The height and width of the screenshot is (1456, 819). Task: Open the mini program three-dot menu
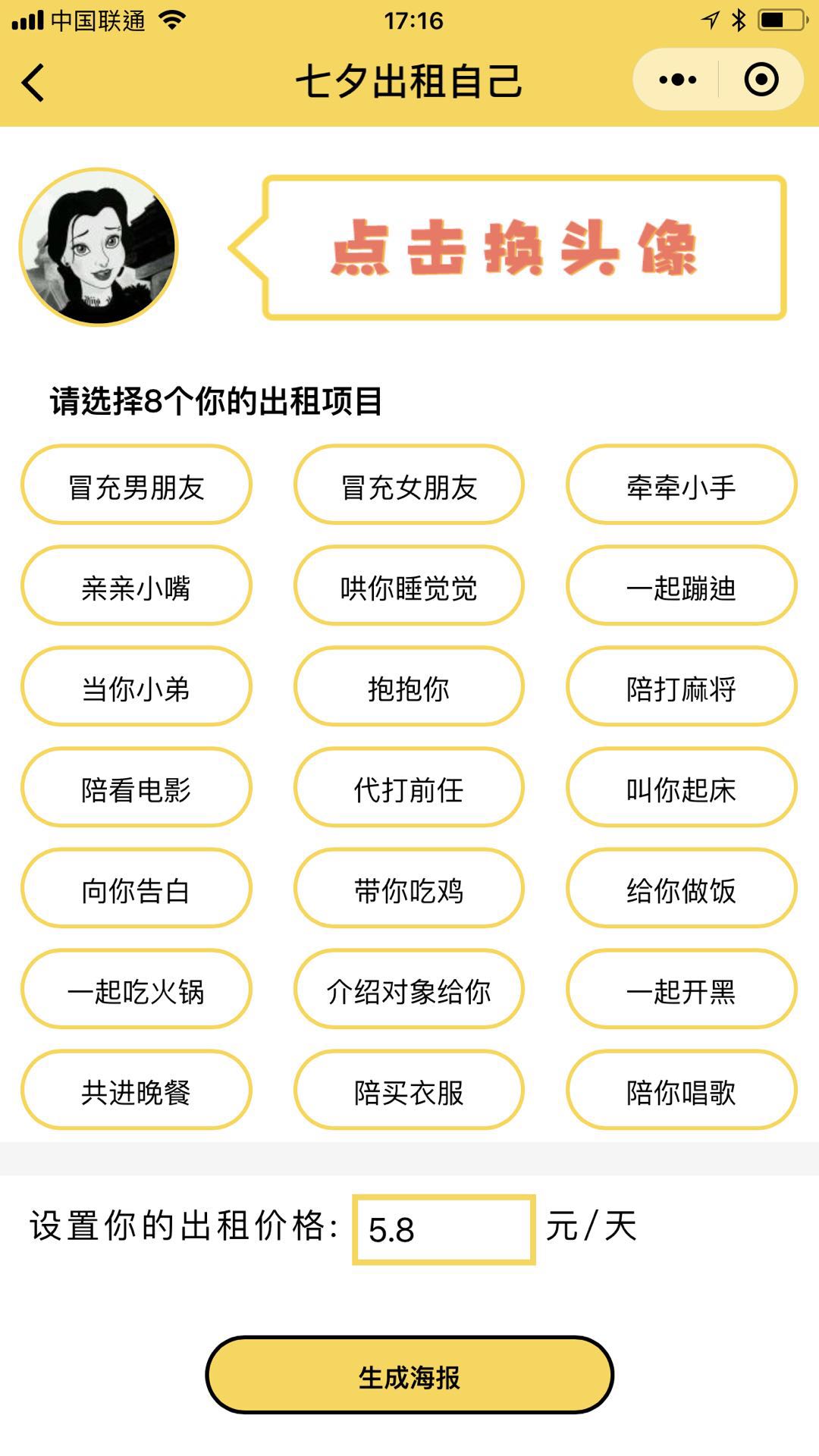coord(677,80)
